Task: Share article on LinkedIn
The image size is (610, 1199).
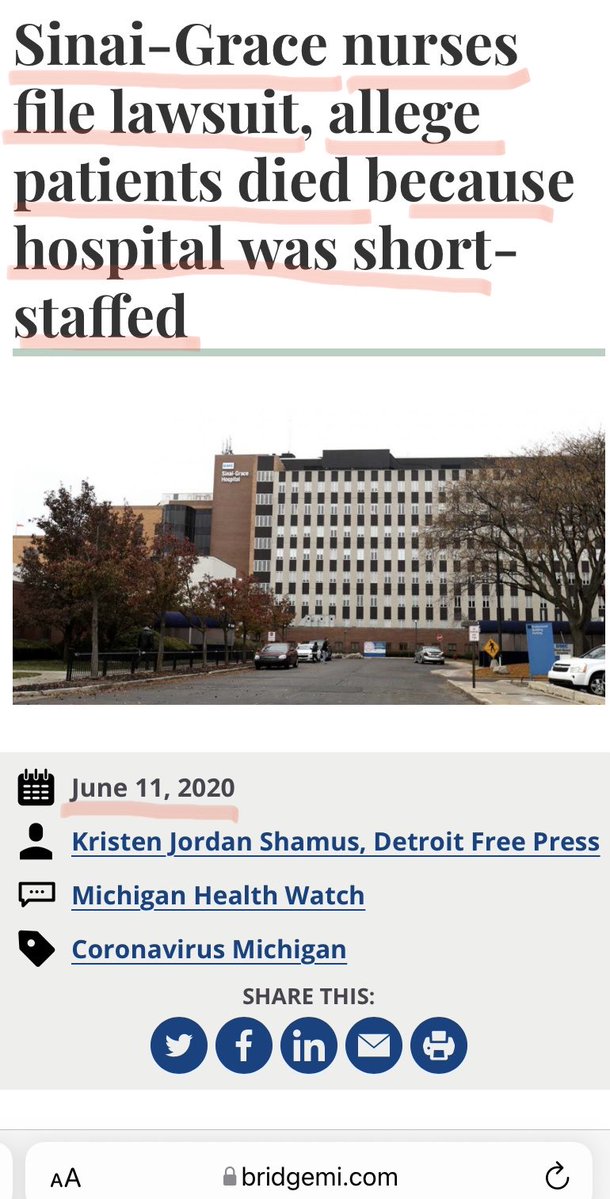Action: 309,1046
